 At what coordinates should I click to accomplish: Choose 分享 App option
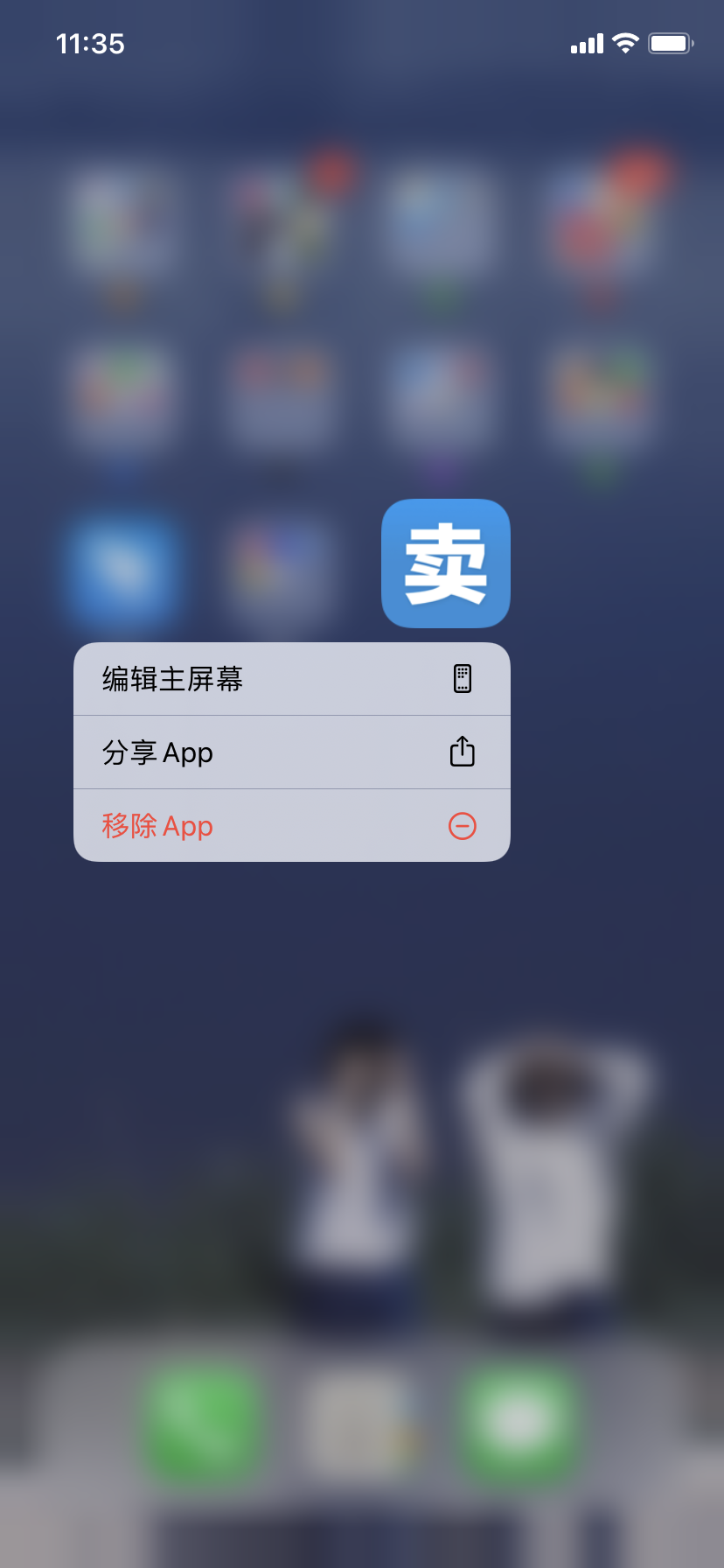coord(291,752)
